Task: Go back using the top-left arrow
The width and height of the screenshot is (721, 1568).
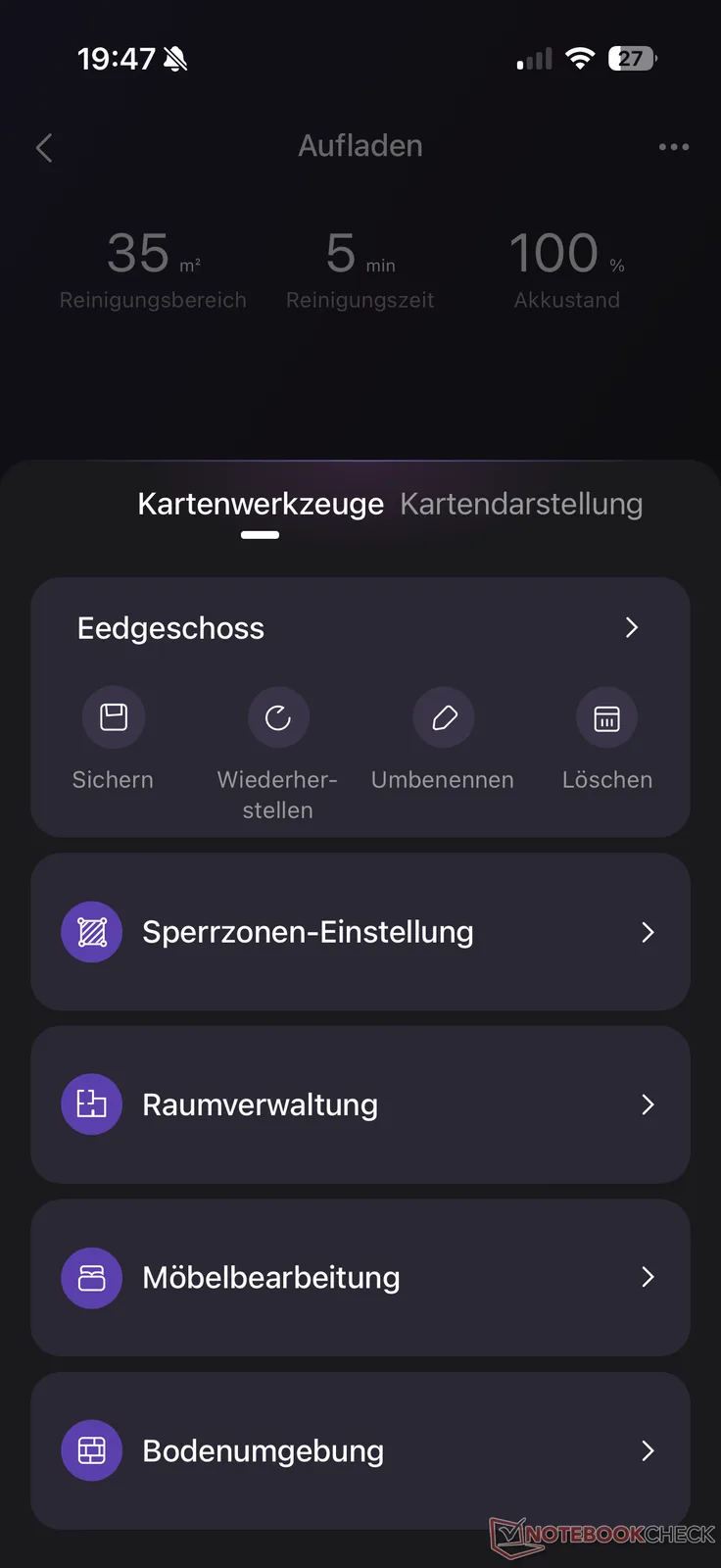Action: pos(44,148)
